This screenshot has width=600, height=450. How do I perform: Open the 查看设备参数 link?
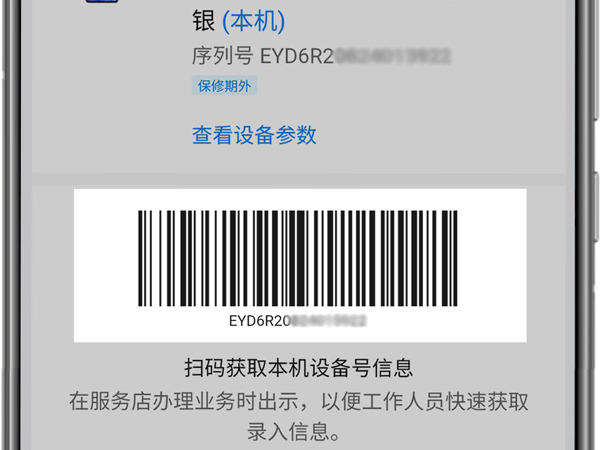click(x=254, y=135)
